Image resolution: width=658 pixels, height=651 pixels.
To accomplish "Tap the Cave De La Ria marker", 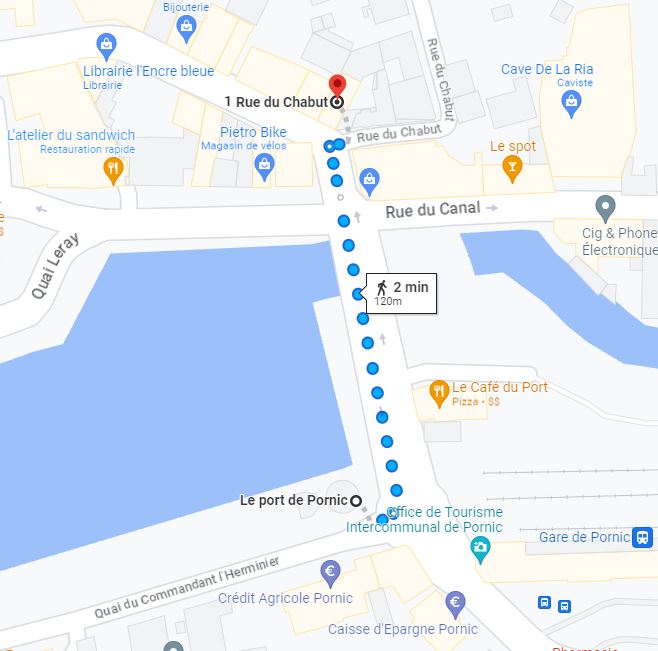I will [570, 99].
